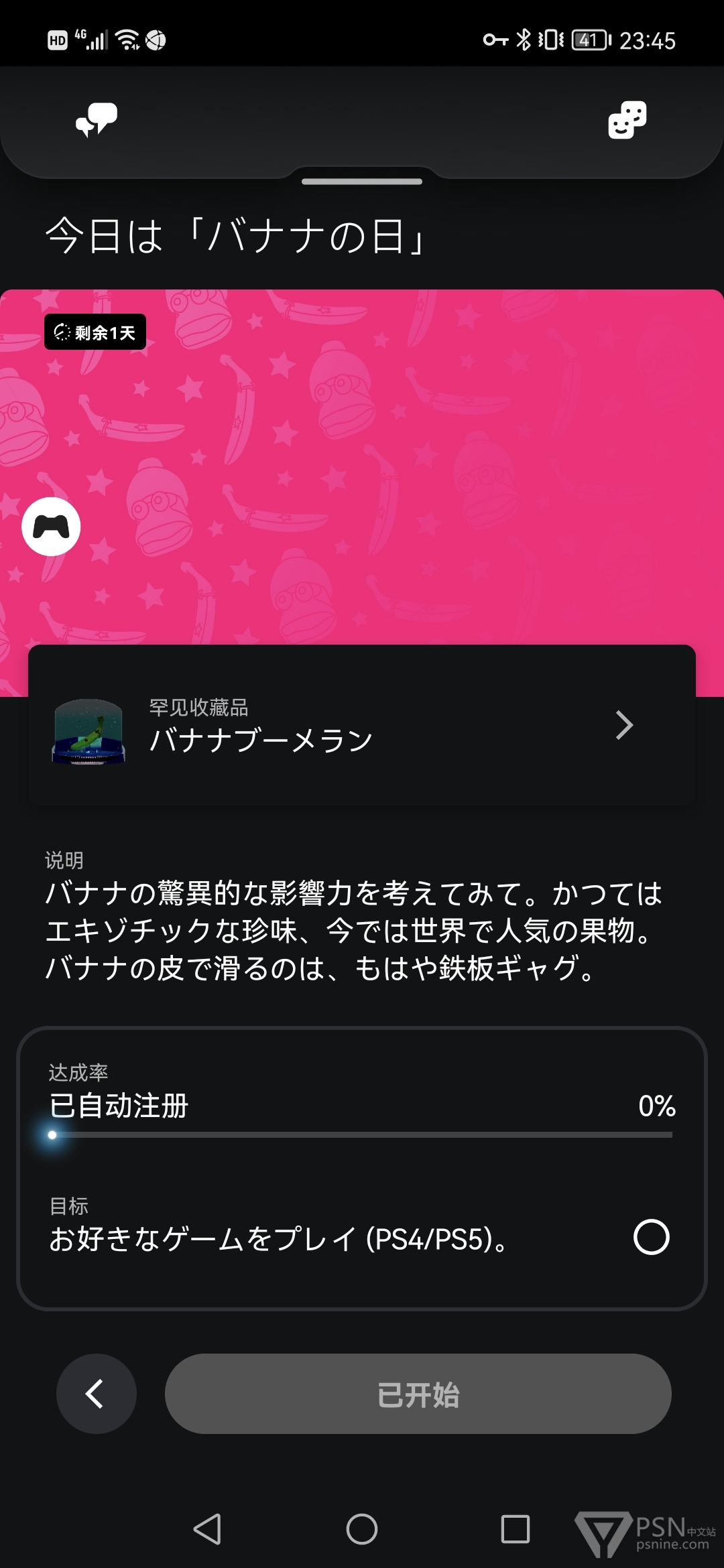Open the バナナブーメラン collectible details
The image size is (724, 1568).
(362, 726)
